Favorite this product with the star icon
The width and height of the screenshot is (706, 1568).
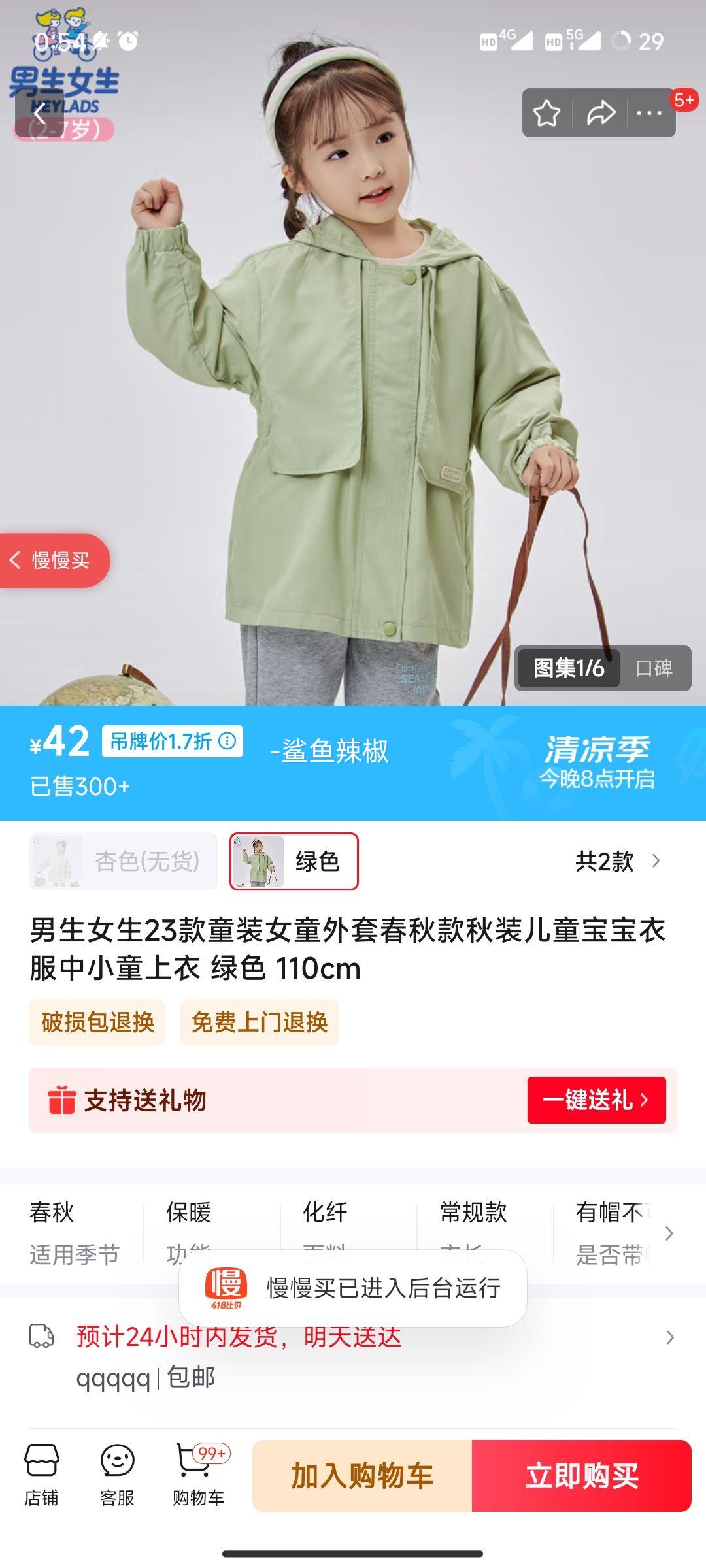pos(546,113)
